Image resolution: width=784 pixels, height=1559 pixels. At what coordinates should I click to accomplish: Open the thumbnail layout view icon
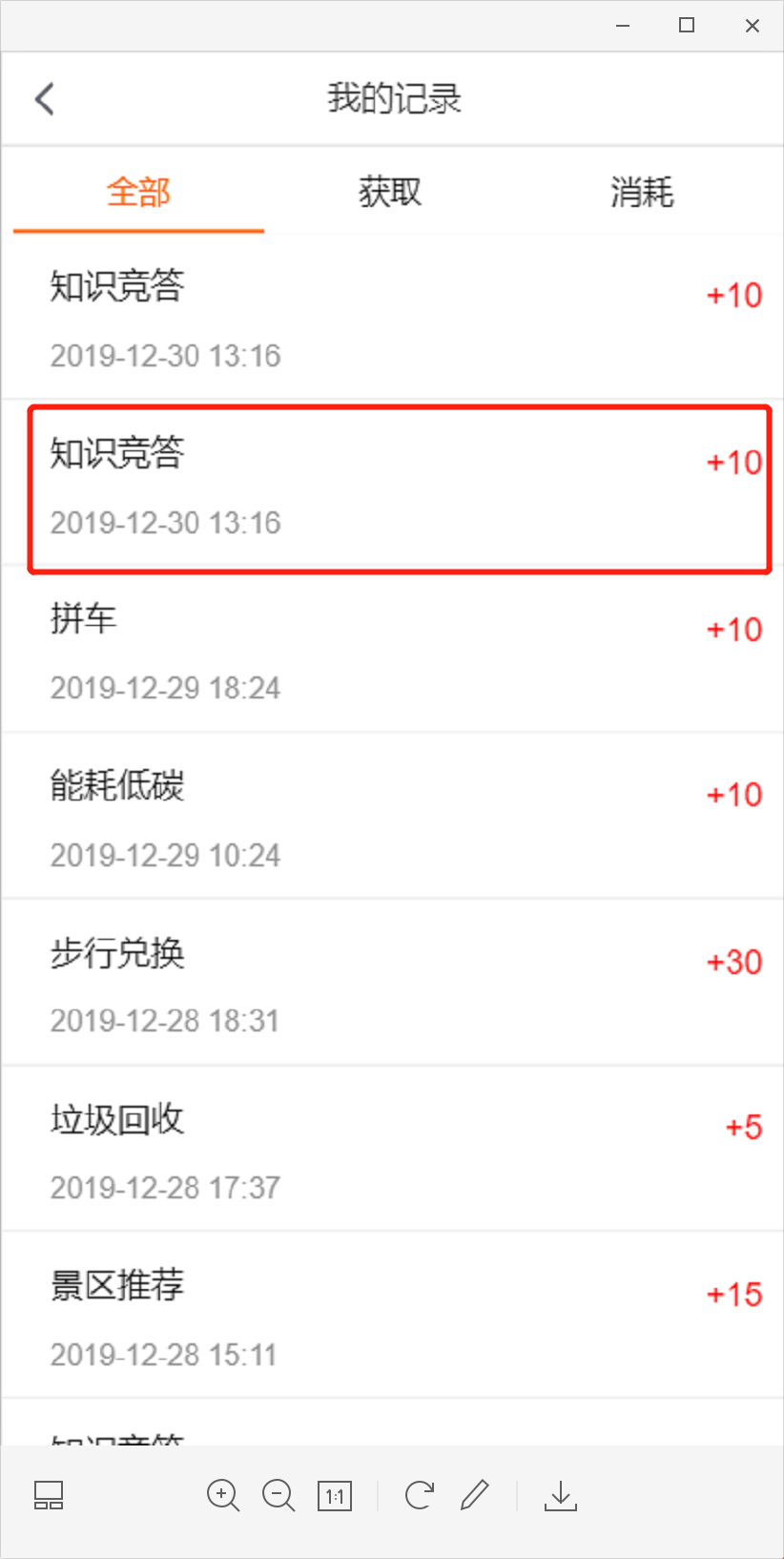(x=49, y=1494)
